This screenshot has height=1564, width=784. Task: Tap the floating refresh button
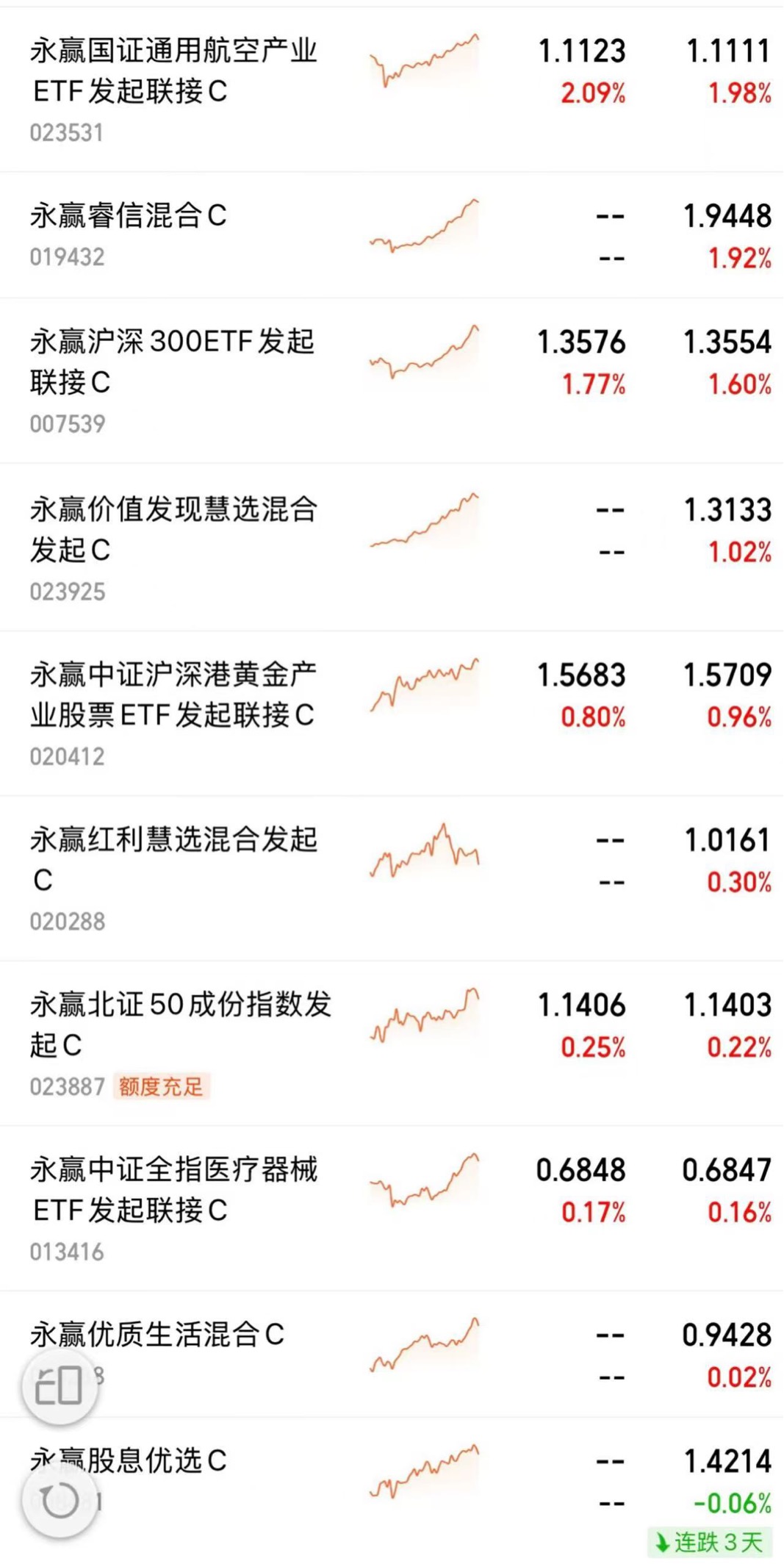(x=60, y=1500)
